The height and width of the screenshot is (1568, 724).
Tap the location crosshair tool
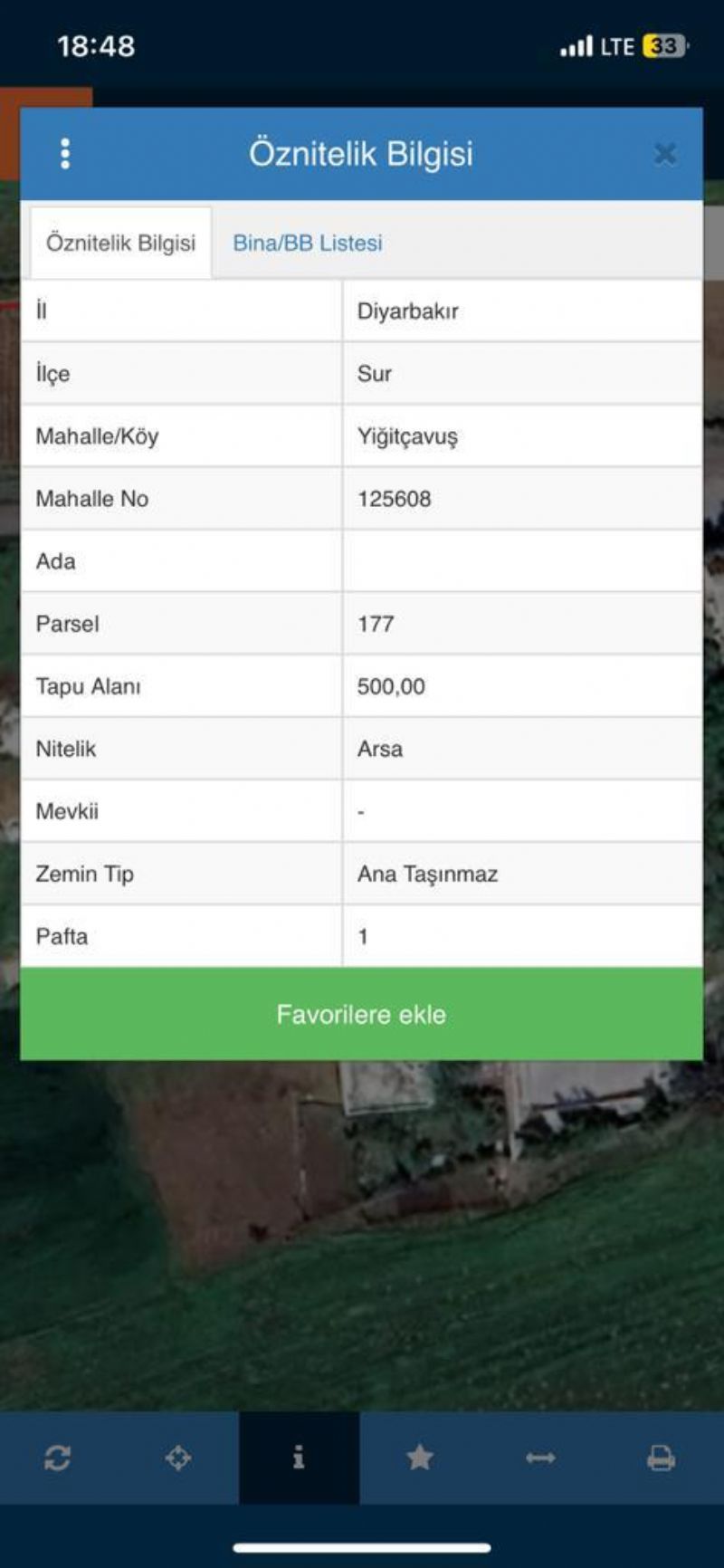click(x=178, y=1458)
